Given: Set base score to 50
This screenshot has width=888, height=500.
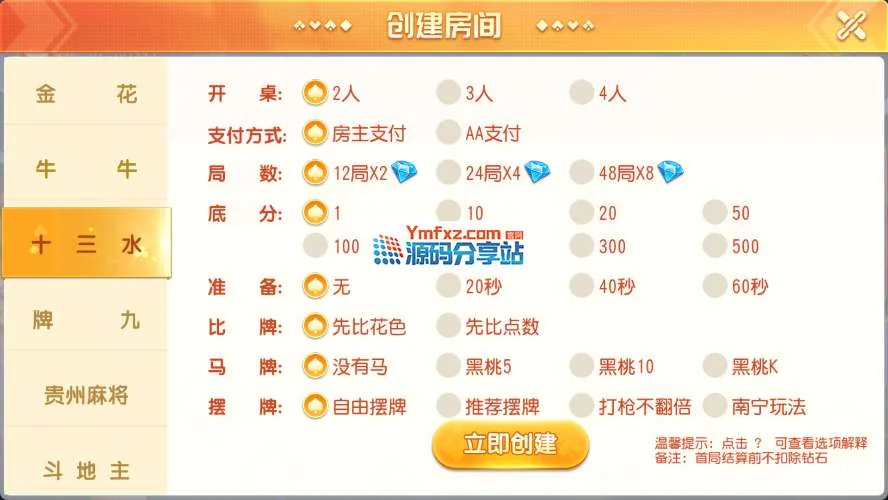Looking at the screenshot, I should 714,212.
